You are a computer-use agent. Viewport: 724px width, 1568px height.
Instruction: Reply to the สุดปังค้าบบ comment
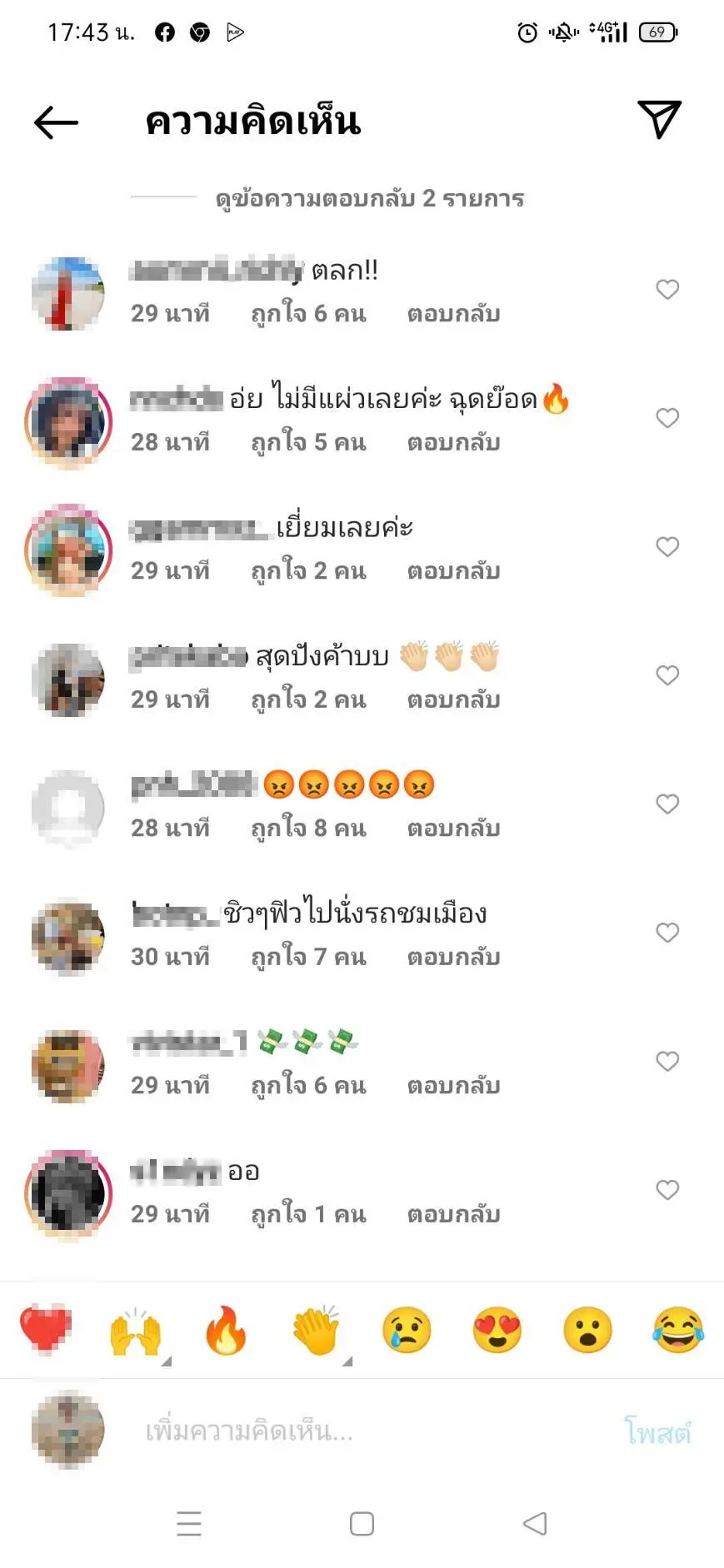453,699
